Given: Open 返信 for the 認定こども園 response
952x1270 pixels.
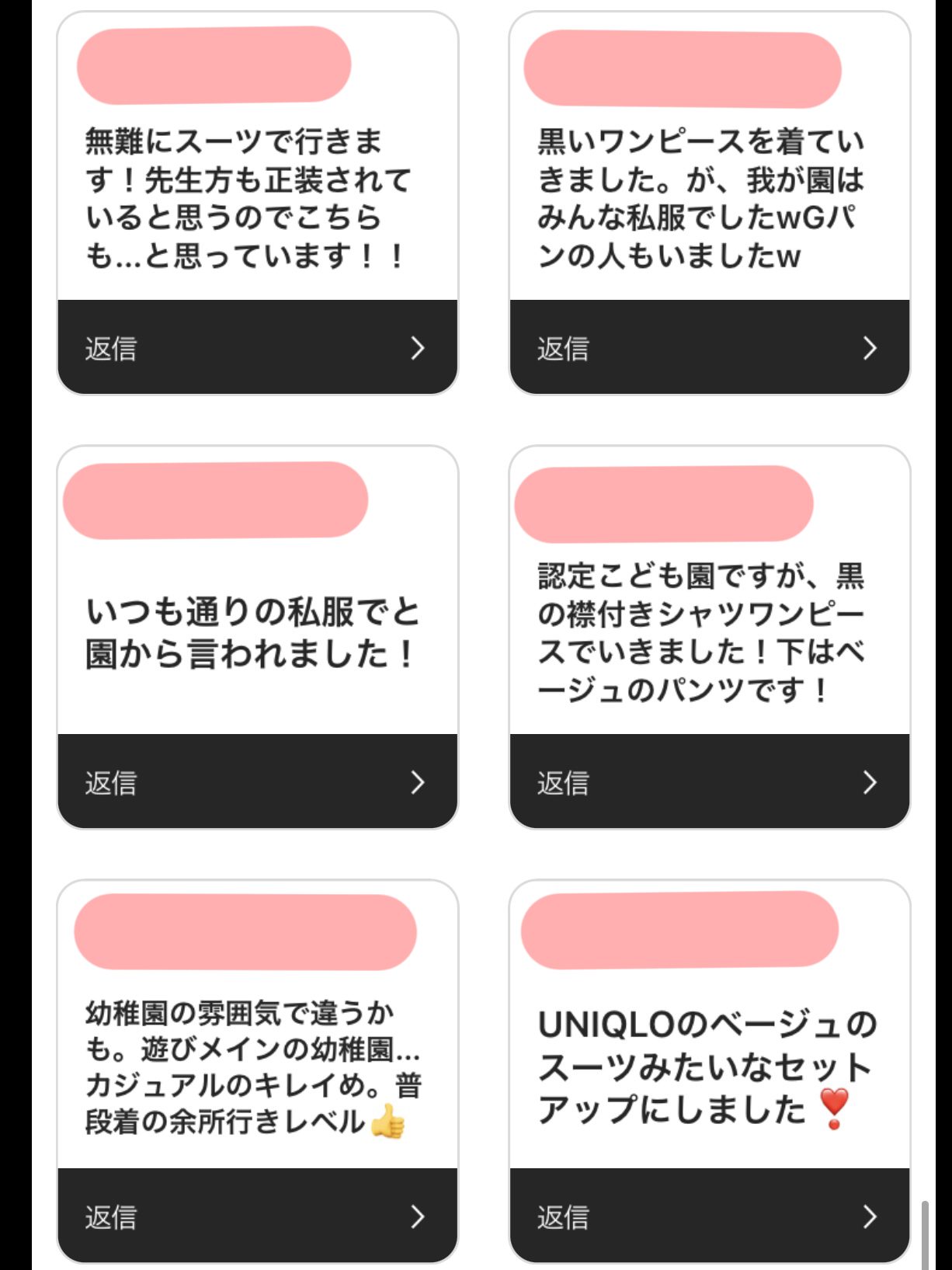Looking at the screenshot, I should click(709, 781).
